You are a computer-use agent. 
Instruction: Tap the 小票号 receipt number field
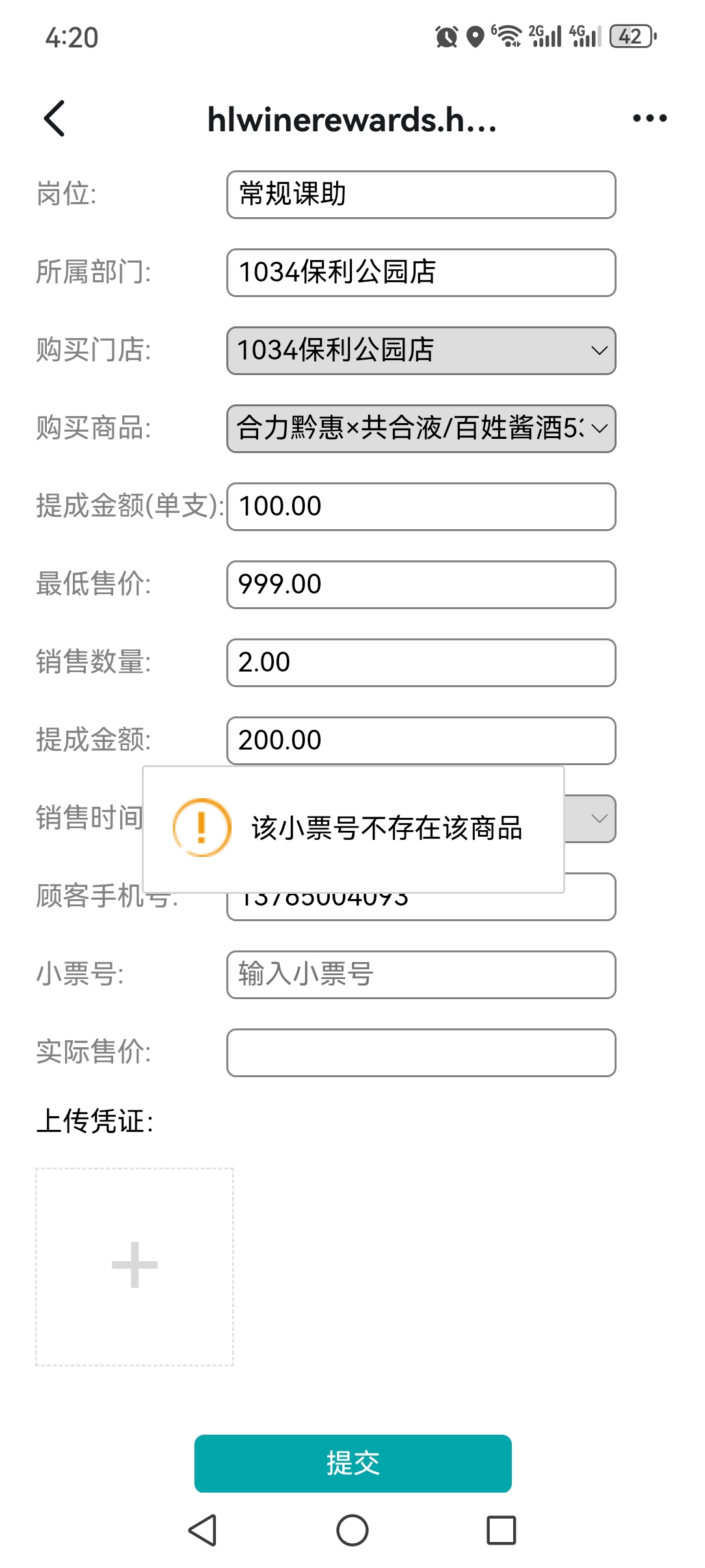pos(421,974)
